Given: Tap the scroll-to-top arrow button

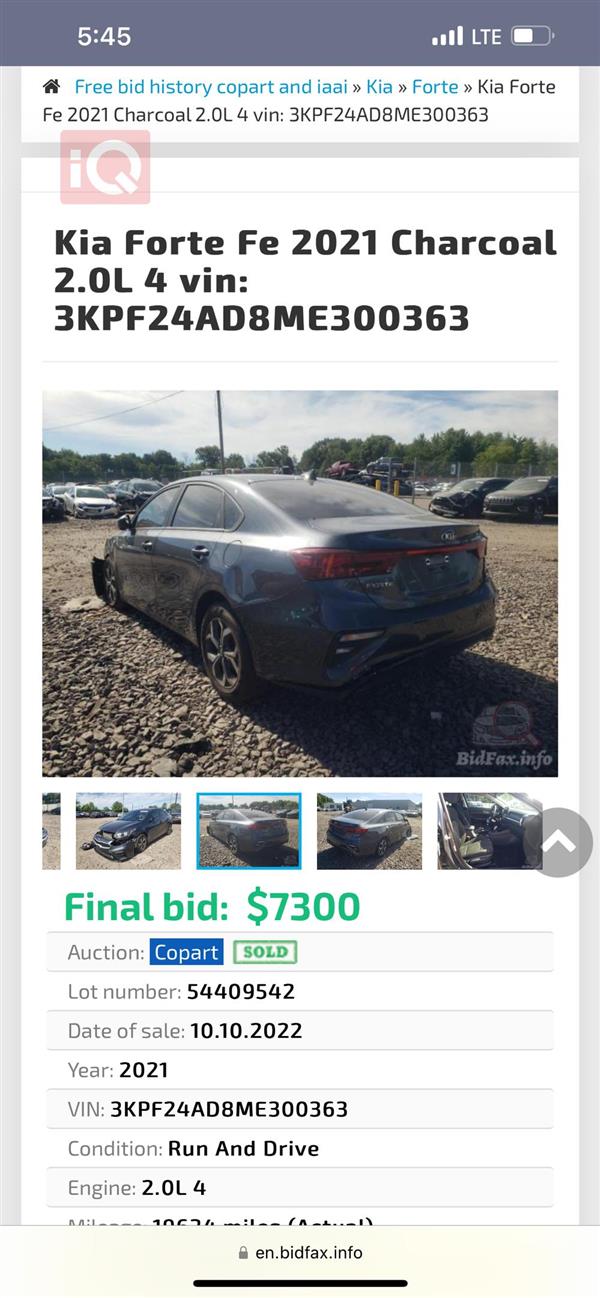Looking at the screenshot, I should click(x=558, y=842).
